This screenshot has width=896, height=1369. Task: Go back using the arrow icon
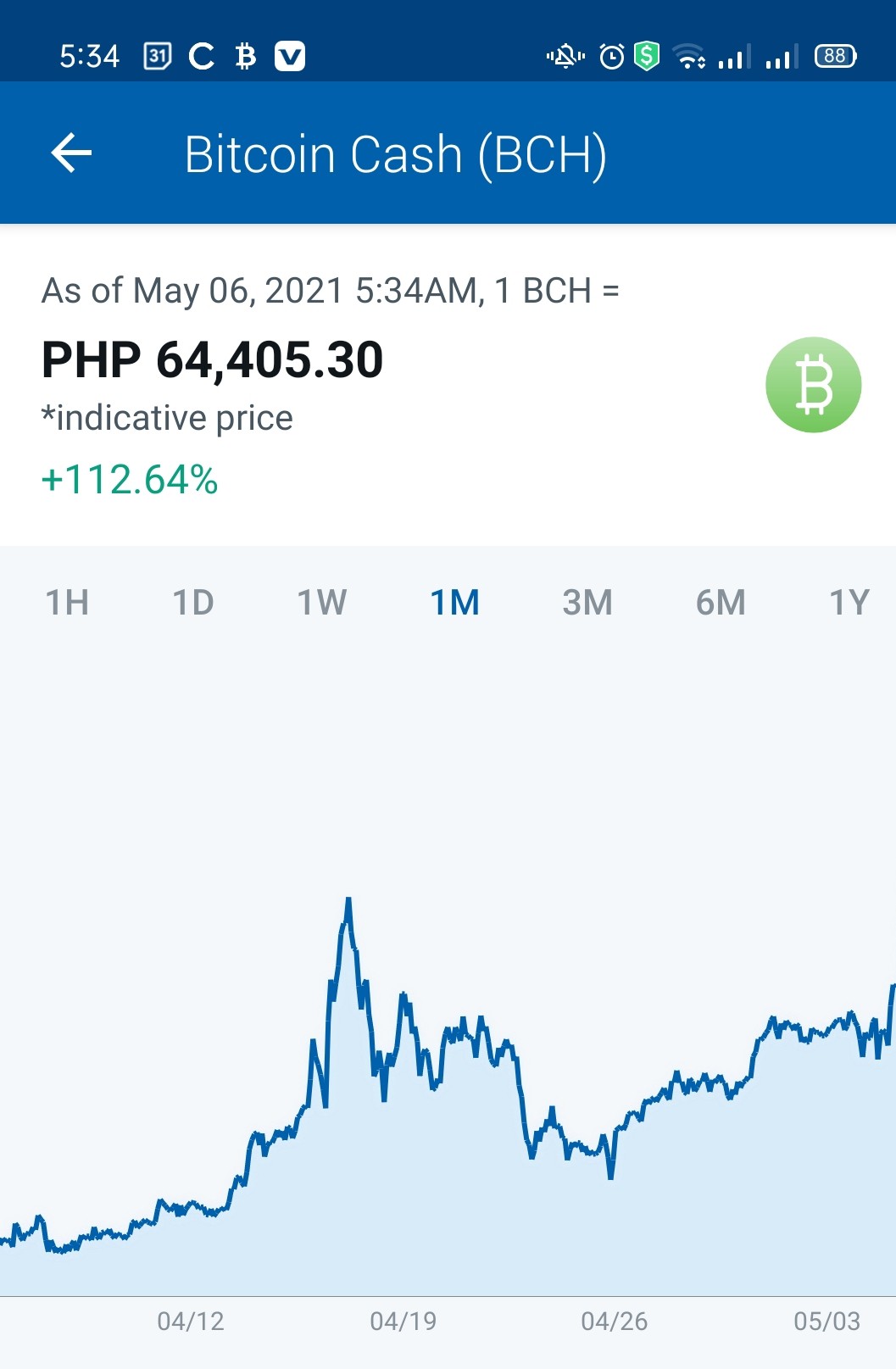71,153
